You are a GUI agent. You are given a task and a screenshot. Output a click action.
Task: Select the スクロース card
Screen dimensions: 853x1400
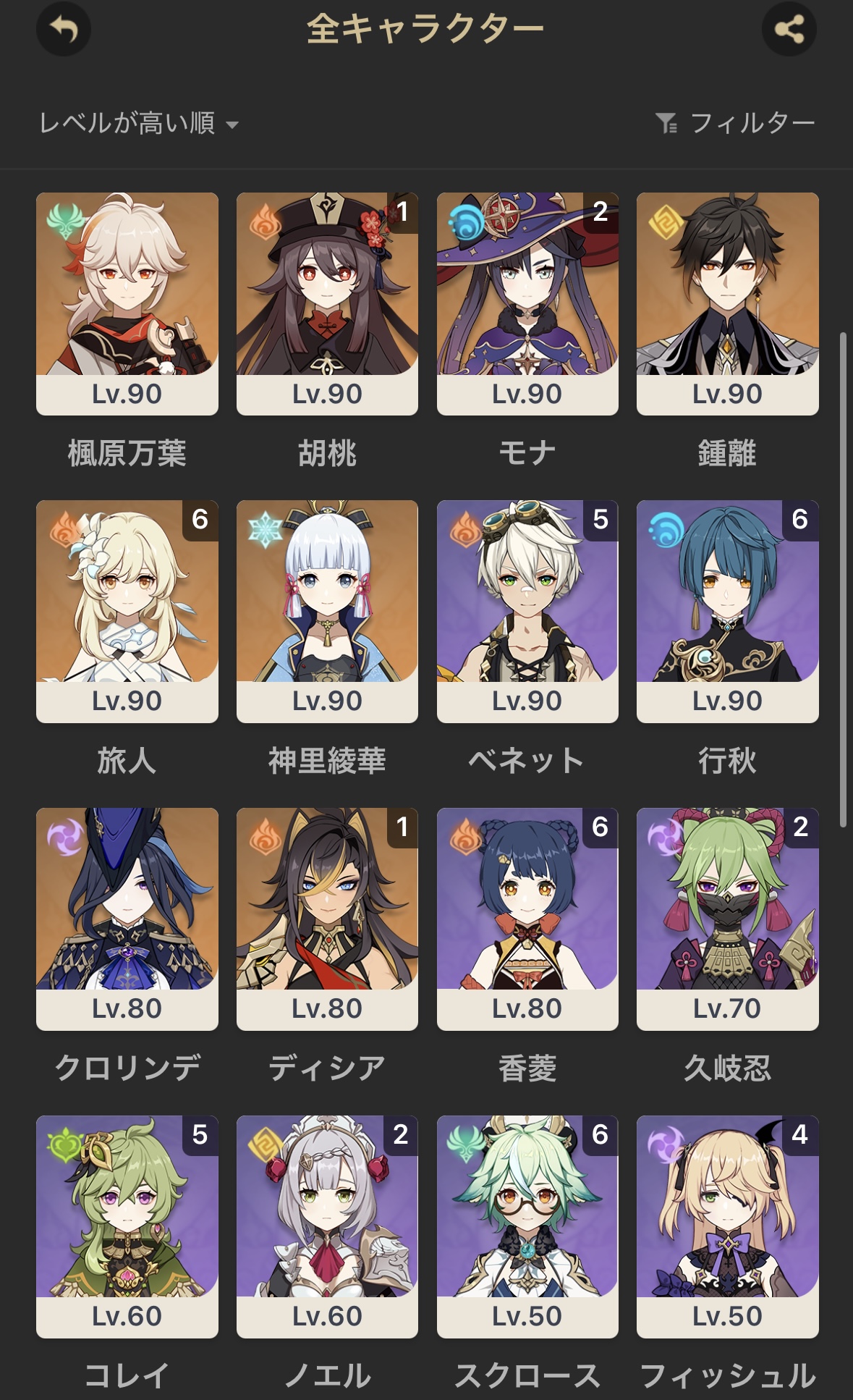527,1226
